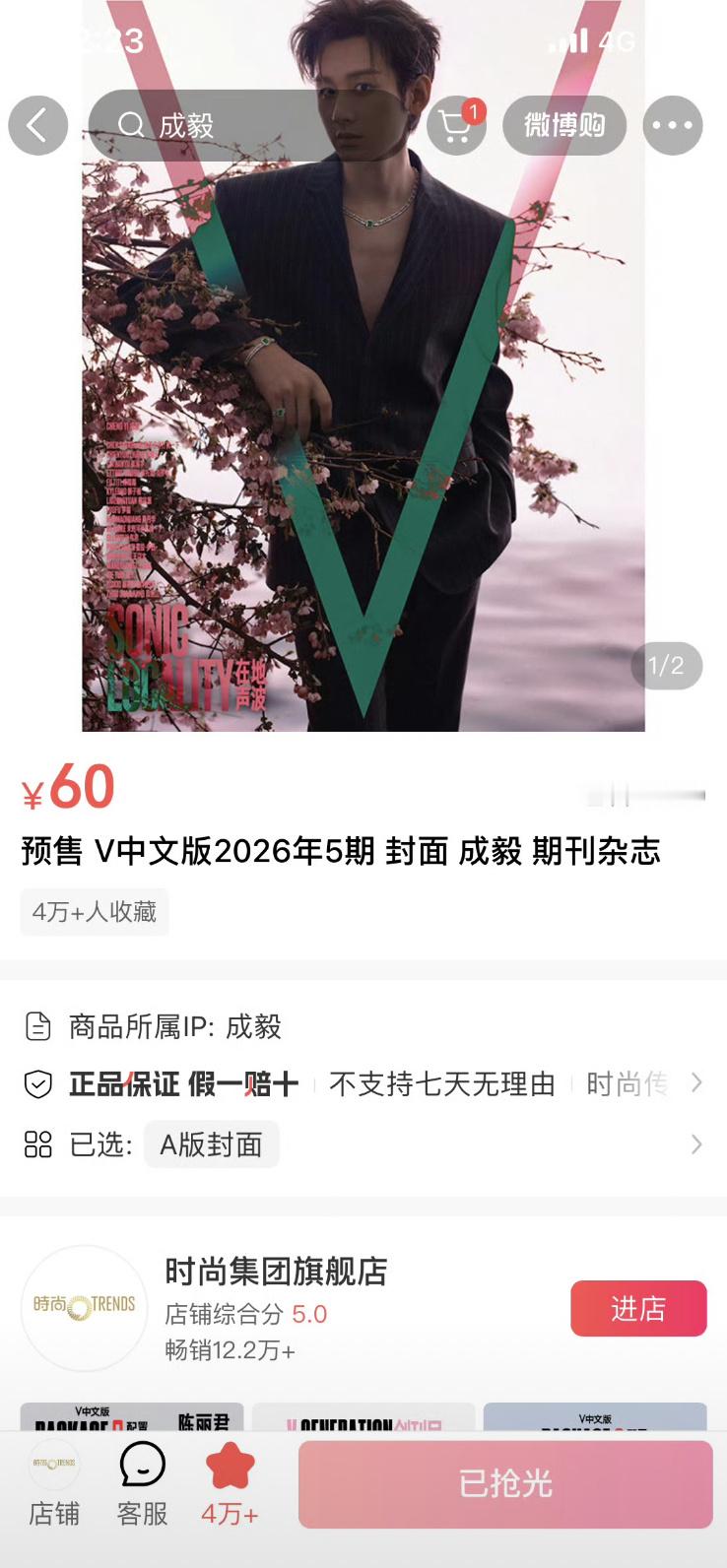
Task: Tap the 已抢光 sold out button
Action: (x=505, y=1484)
